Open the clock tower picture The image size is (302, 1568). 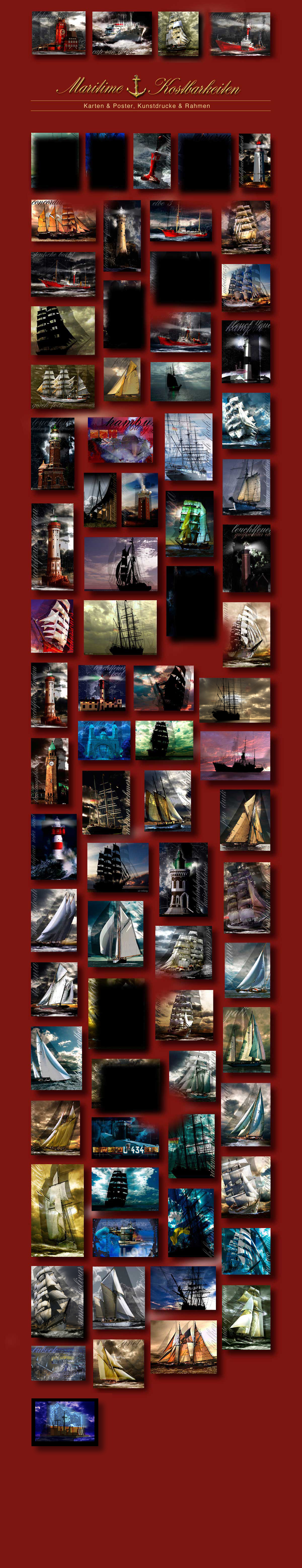click(x=50, y=771)
